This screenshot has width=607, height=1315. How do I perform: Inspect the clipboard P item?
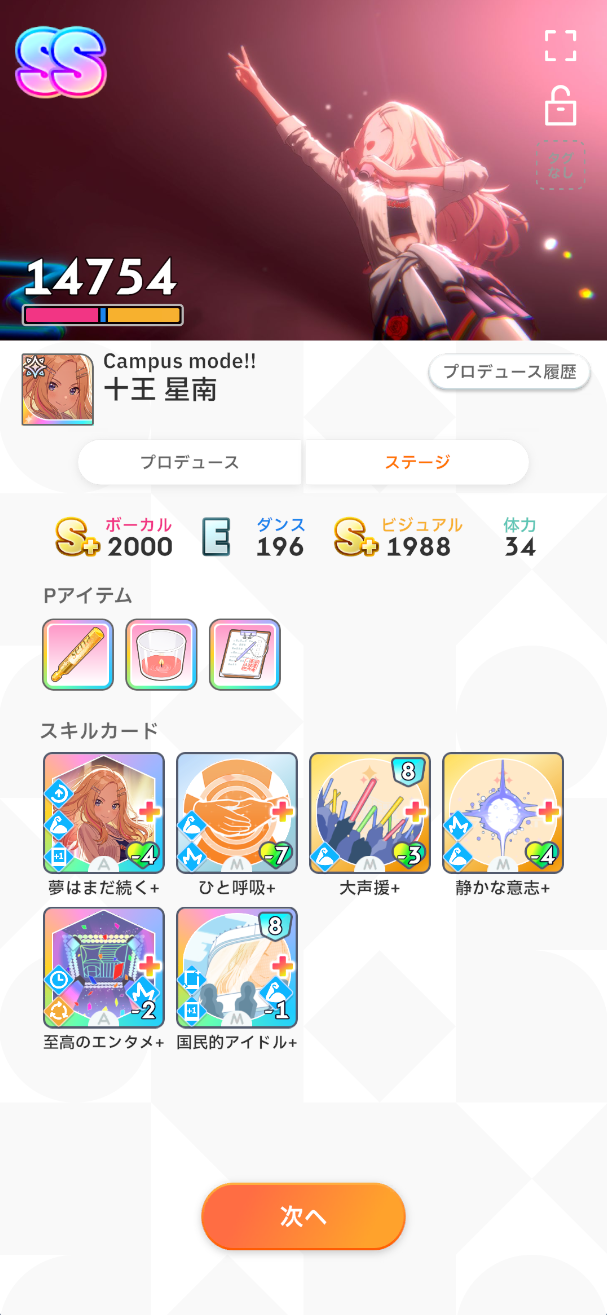(x=244, y=655)
